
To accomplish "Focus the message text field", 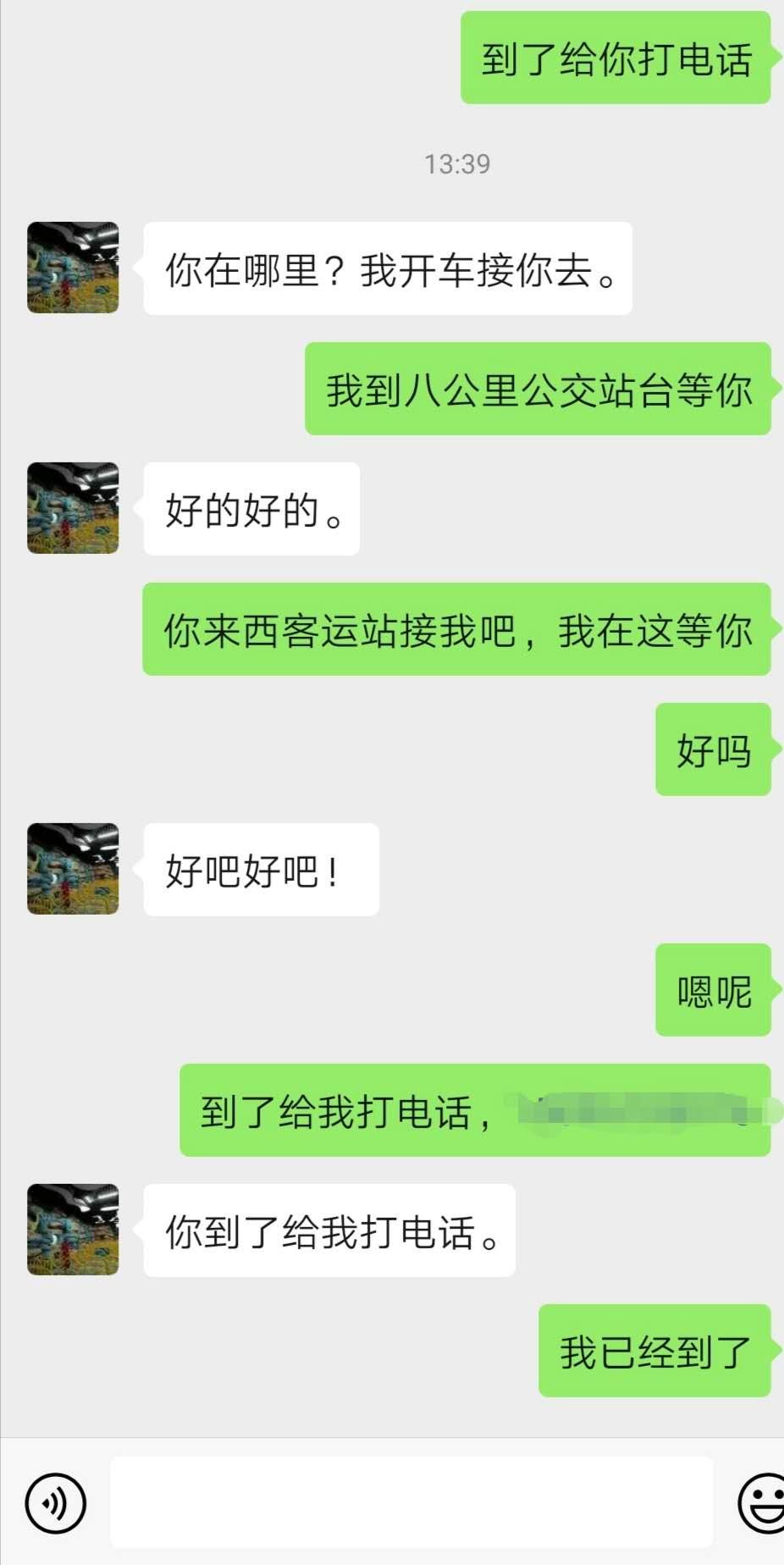I will tap(411, 1502).
